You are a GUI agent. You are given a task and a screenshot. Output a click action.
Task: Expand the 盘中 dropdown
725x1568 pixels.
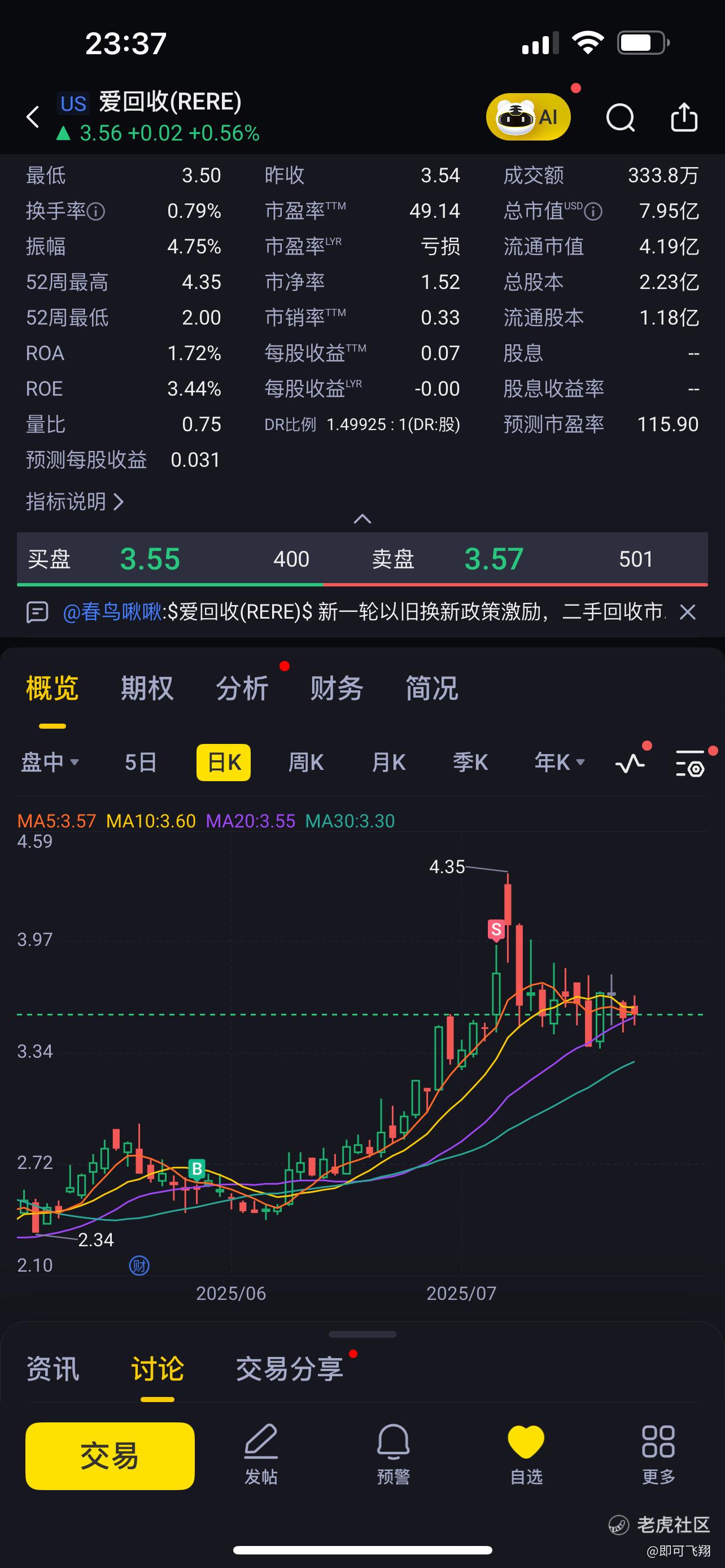[50, 762]
